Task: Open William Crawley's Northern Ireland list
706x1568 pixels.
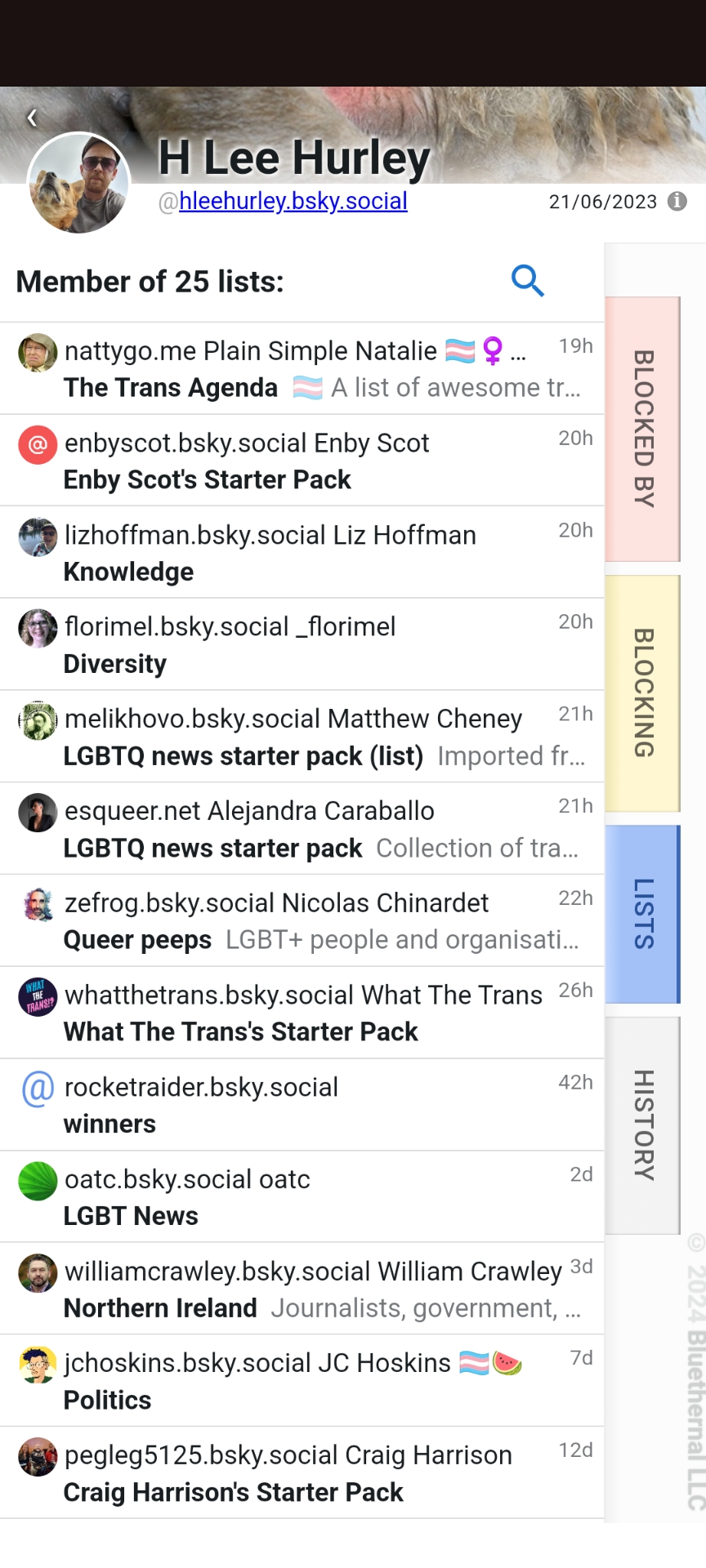Action: [161, 1308]
